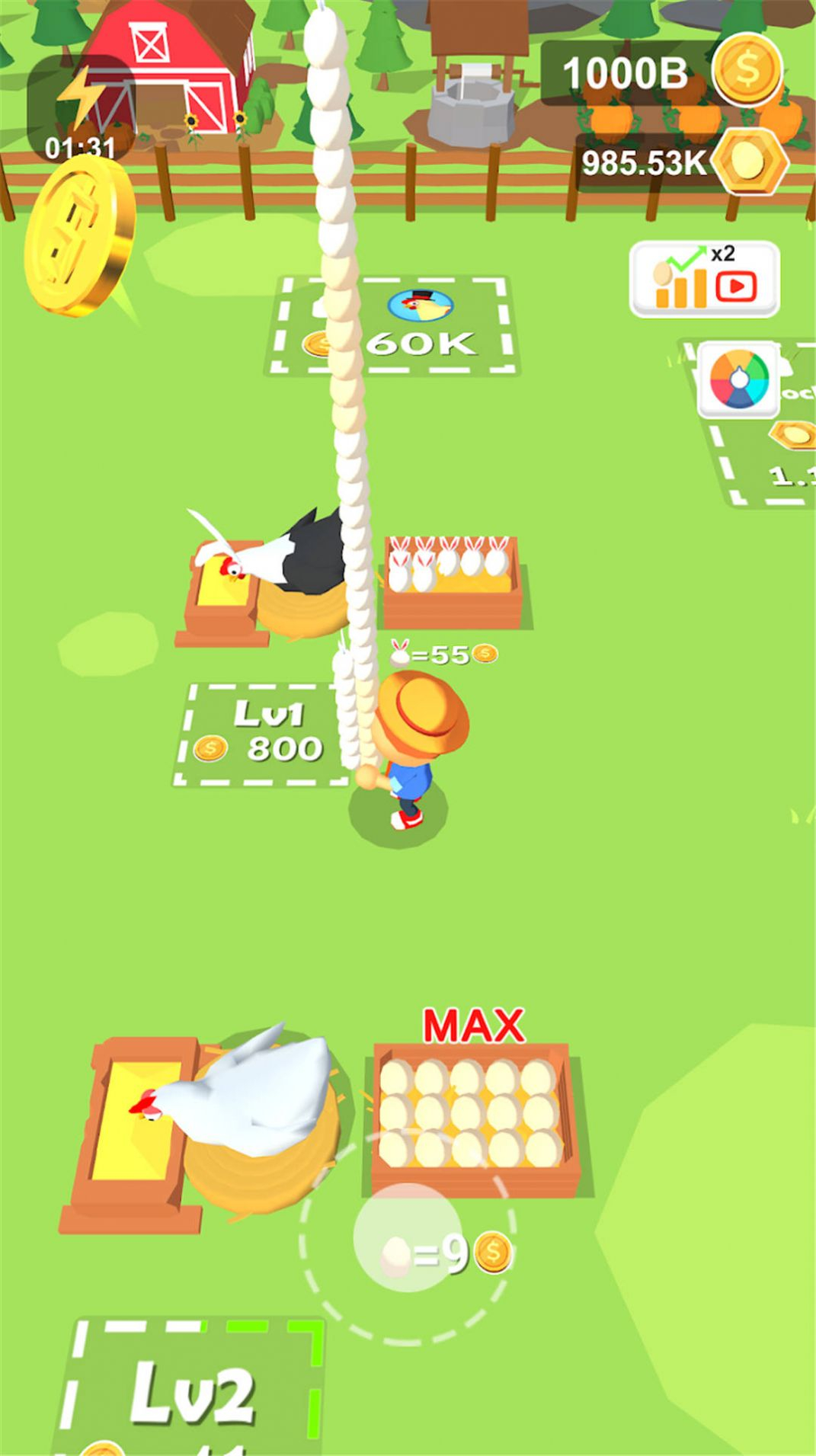Tap the x2 income video boost button
The width and height of the screenshot is (816, 1456).
(x=704, y=279)
